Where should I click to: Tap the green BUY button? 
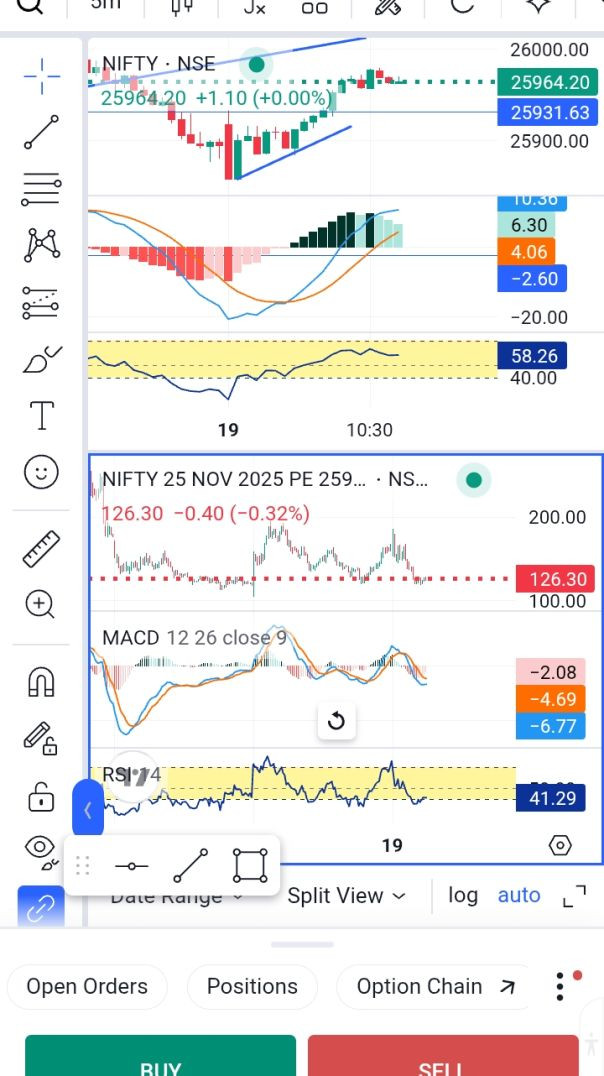[x=160, y=1060]
